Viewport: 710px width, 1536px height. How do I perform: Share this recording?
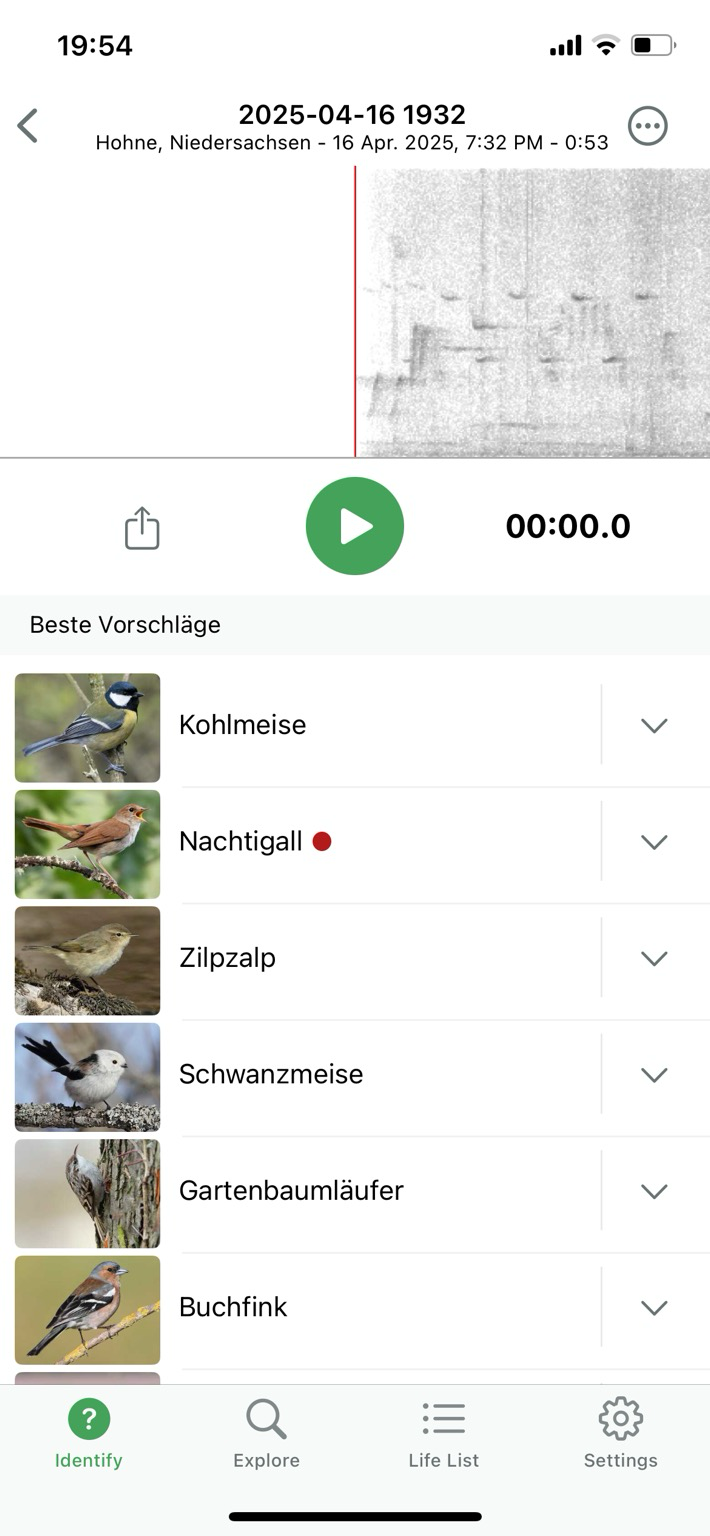click(142, 527)
